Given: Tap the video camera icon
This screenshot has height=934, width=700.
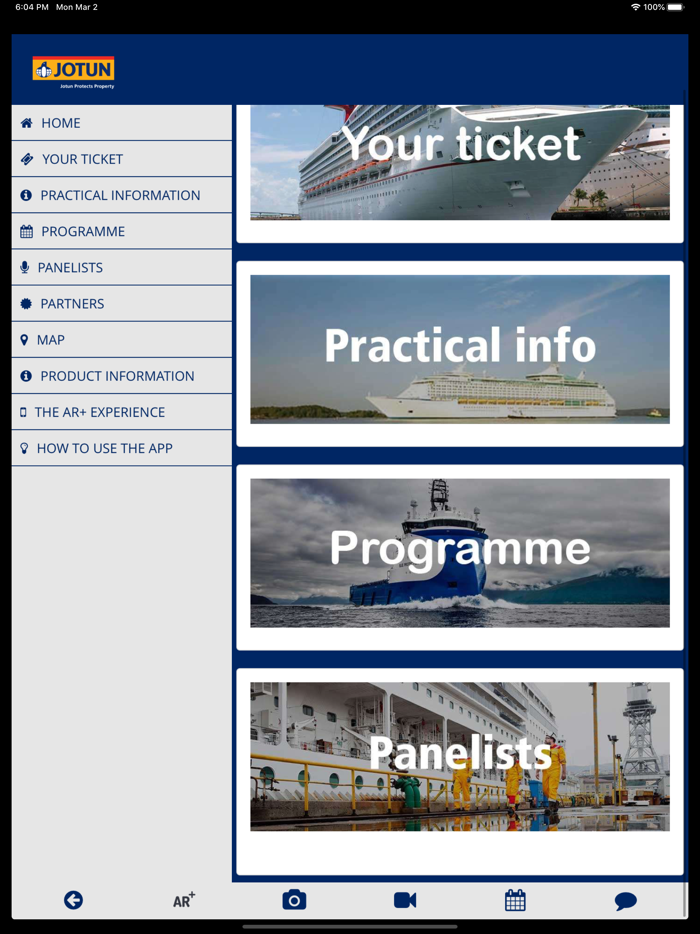Looking at the screenshot, I should click(405, 900).
